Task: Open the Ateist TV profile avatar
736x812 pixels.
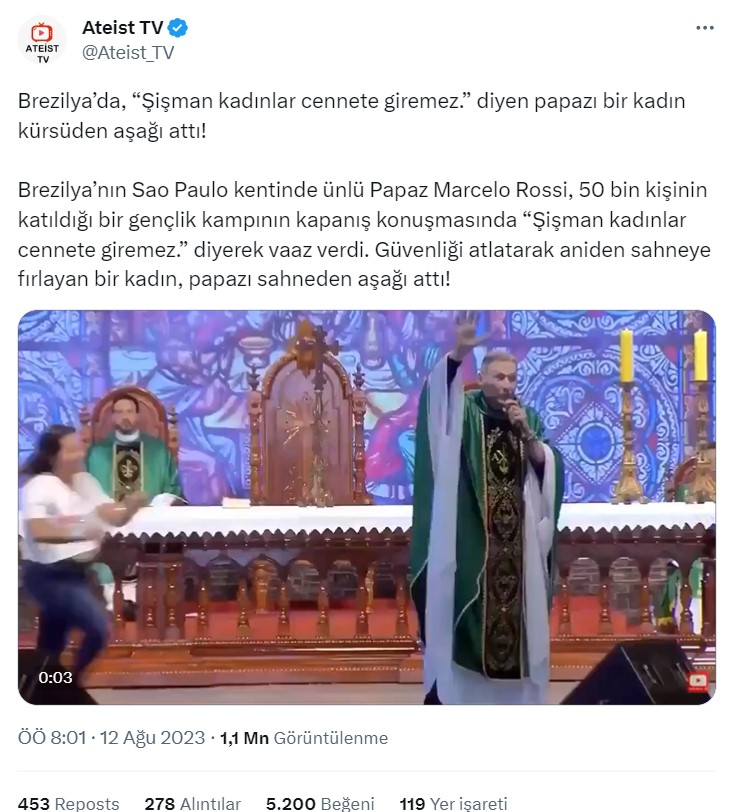Action: (43, 41)
